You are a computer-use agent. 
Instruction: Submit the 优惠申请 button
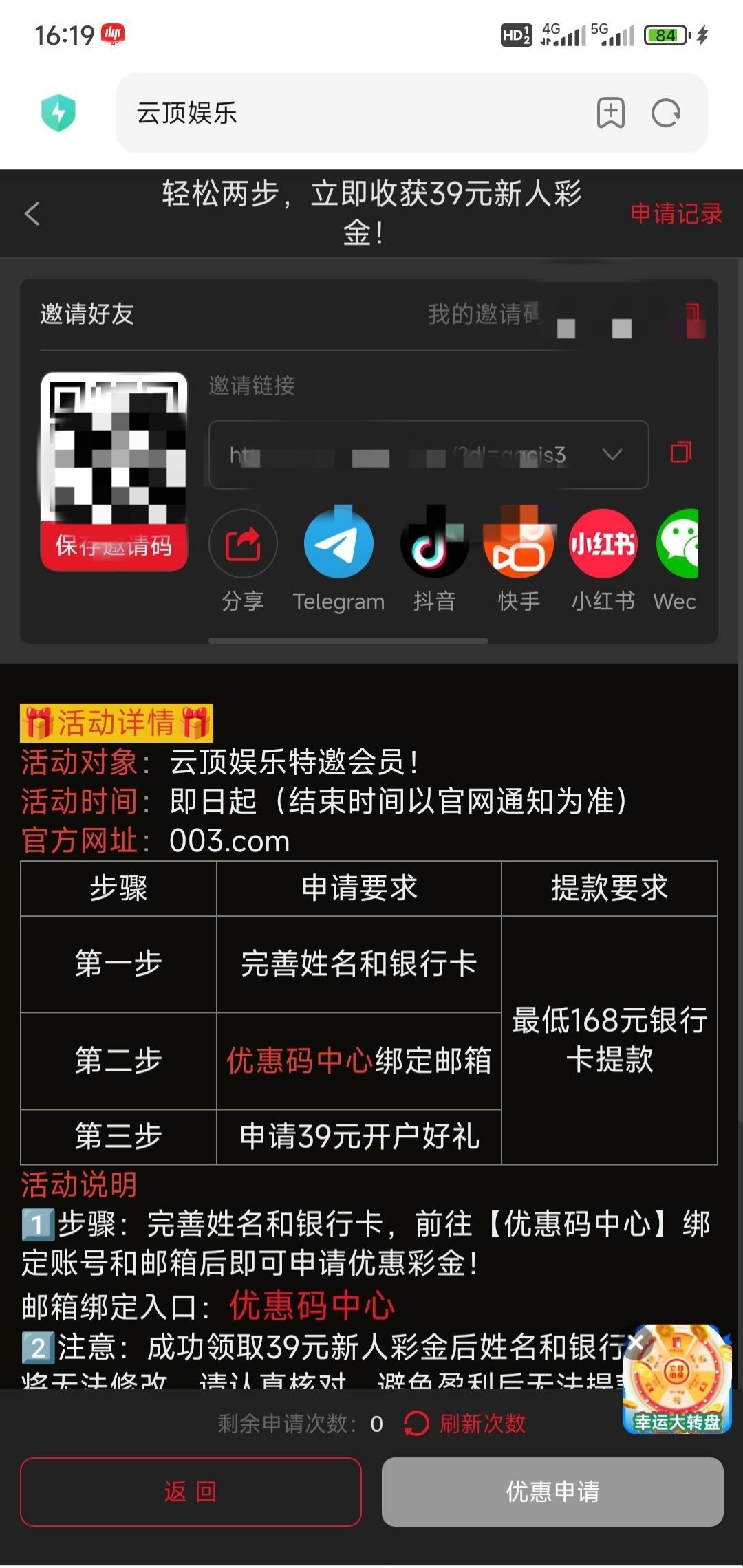552,1492
